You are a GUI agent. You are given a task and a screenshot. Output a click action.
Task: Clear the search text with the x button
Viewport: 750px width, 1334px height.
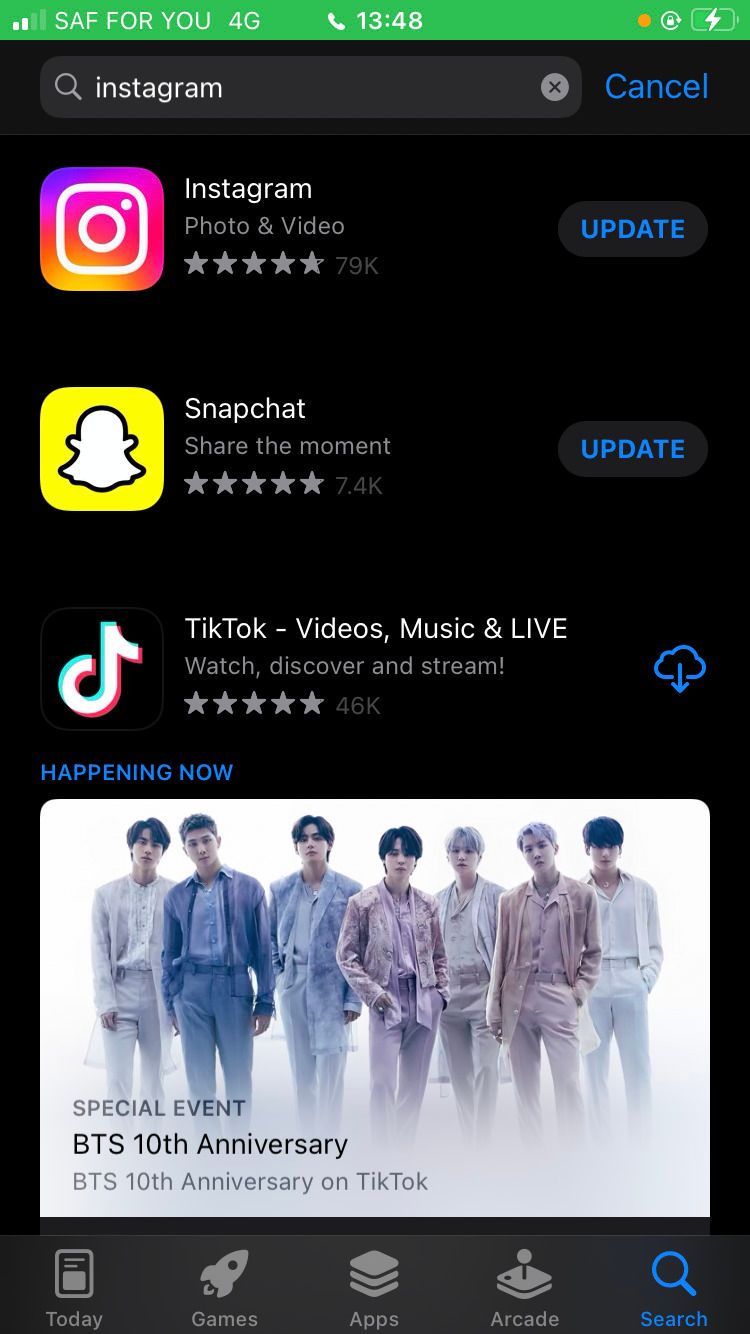click(555, 87)
